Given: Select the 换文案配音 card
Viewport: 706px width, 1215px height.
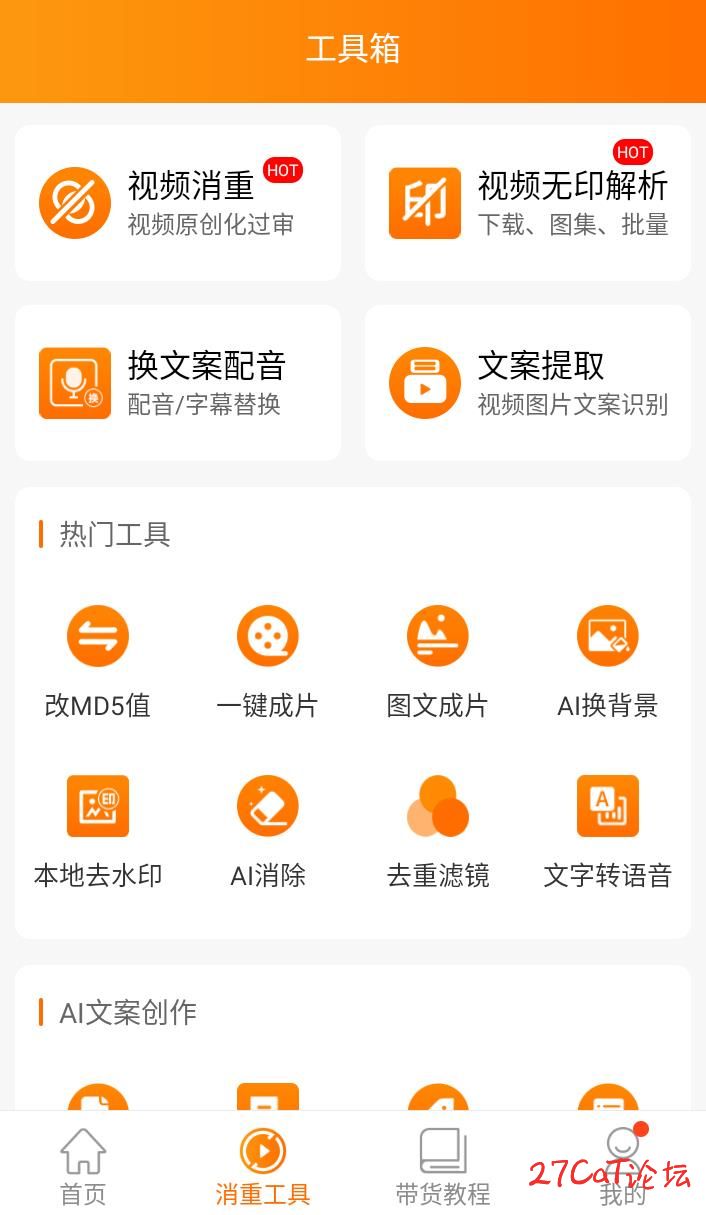Looking at the screenshot, I should tap(178, 383).
